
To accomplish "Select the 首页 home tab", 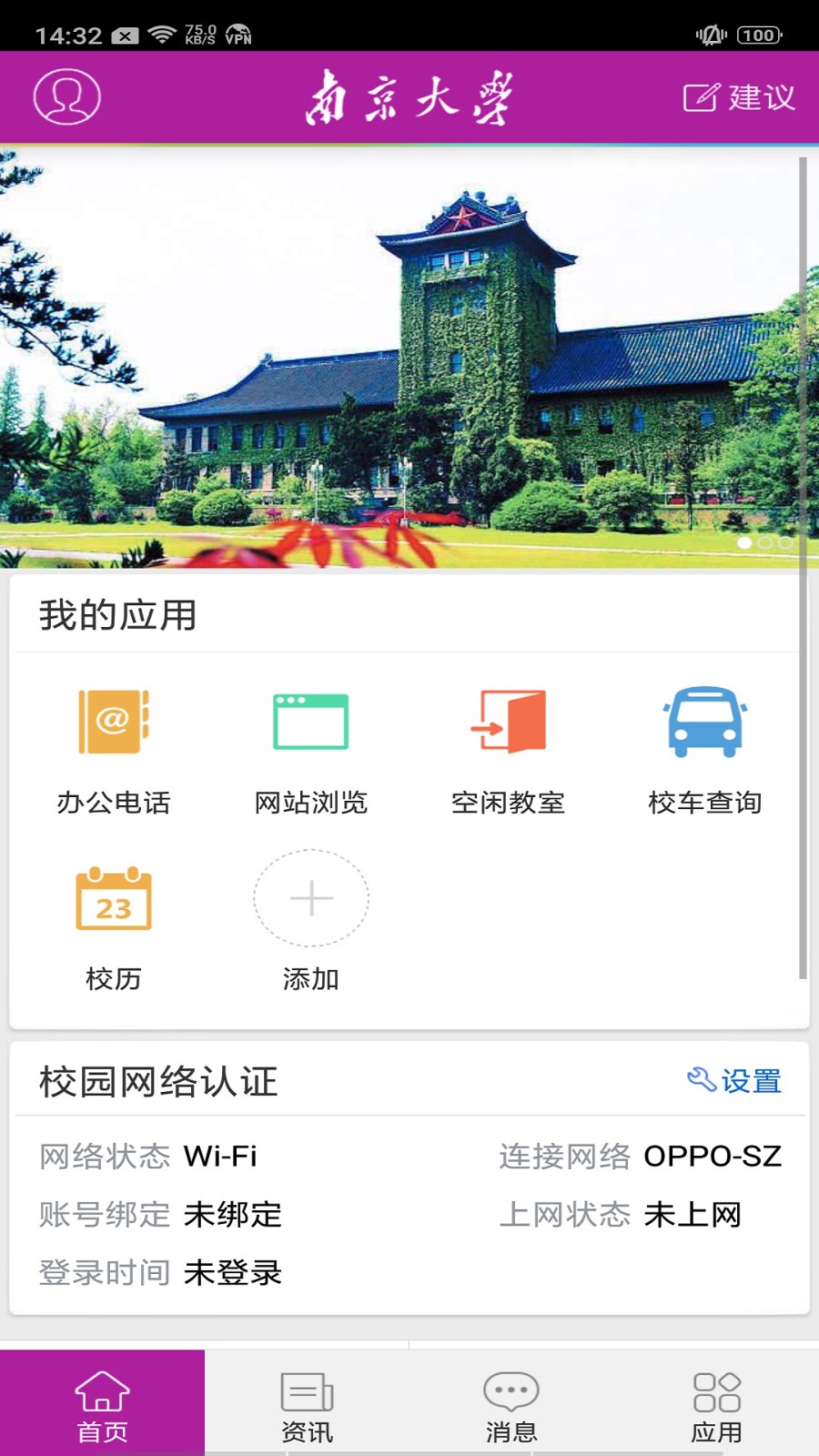I will pos(102,1401).
